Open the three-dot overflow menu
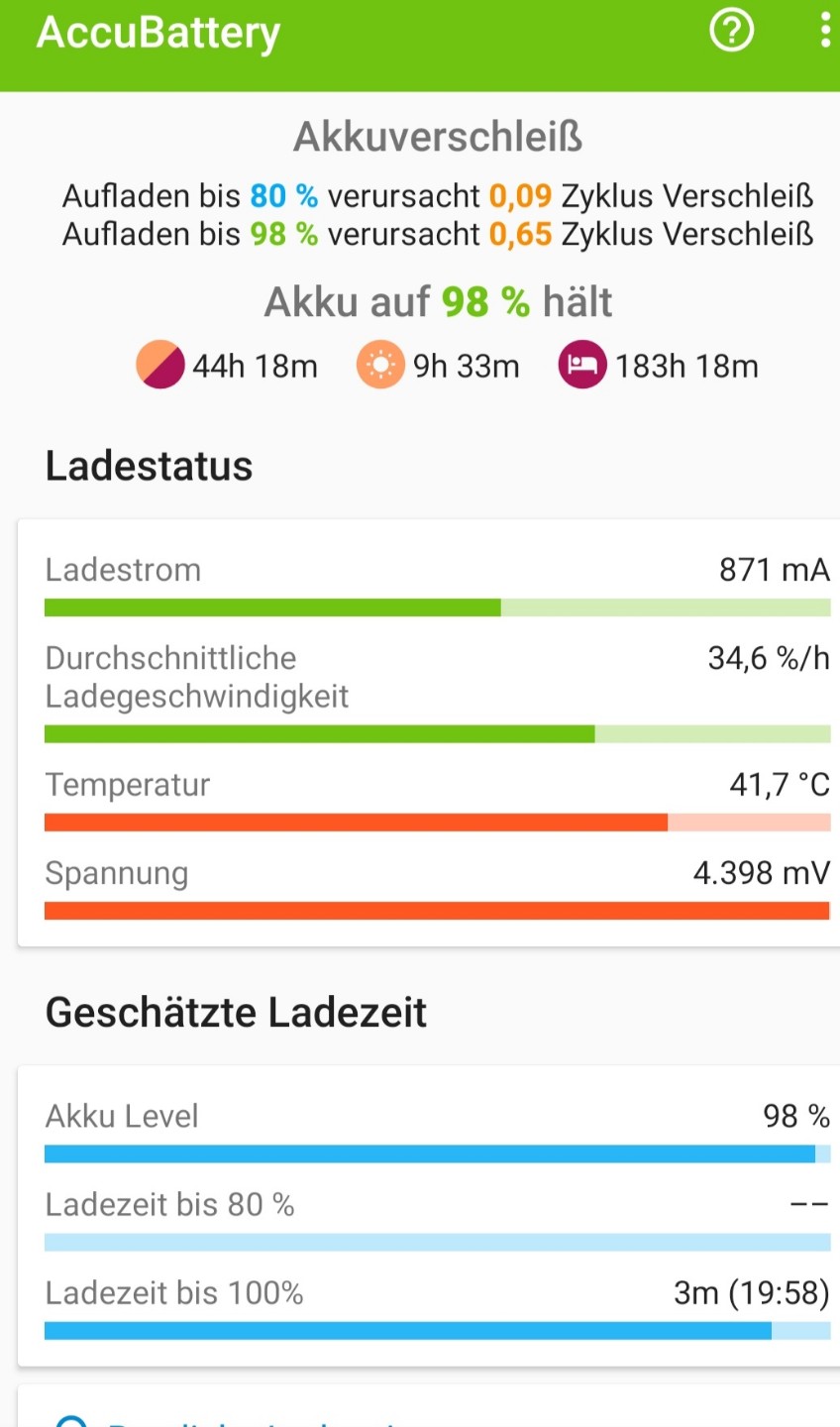840x1427 pixels. click(825, 31)
